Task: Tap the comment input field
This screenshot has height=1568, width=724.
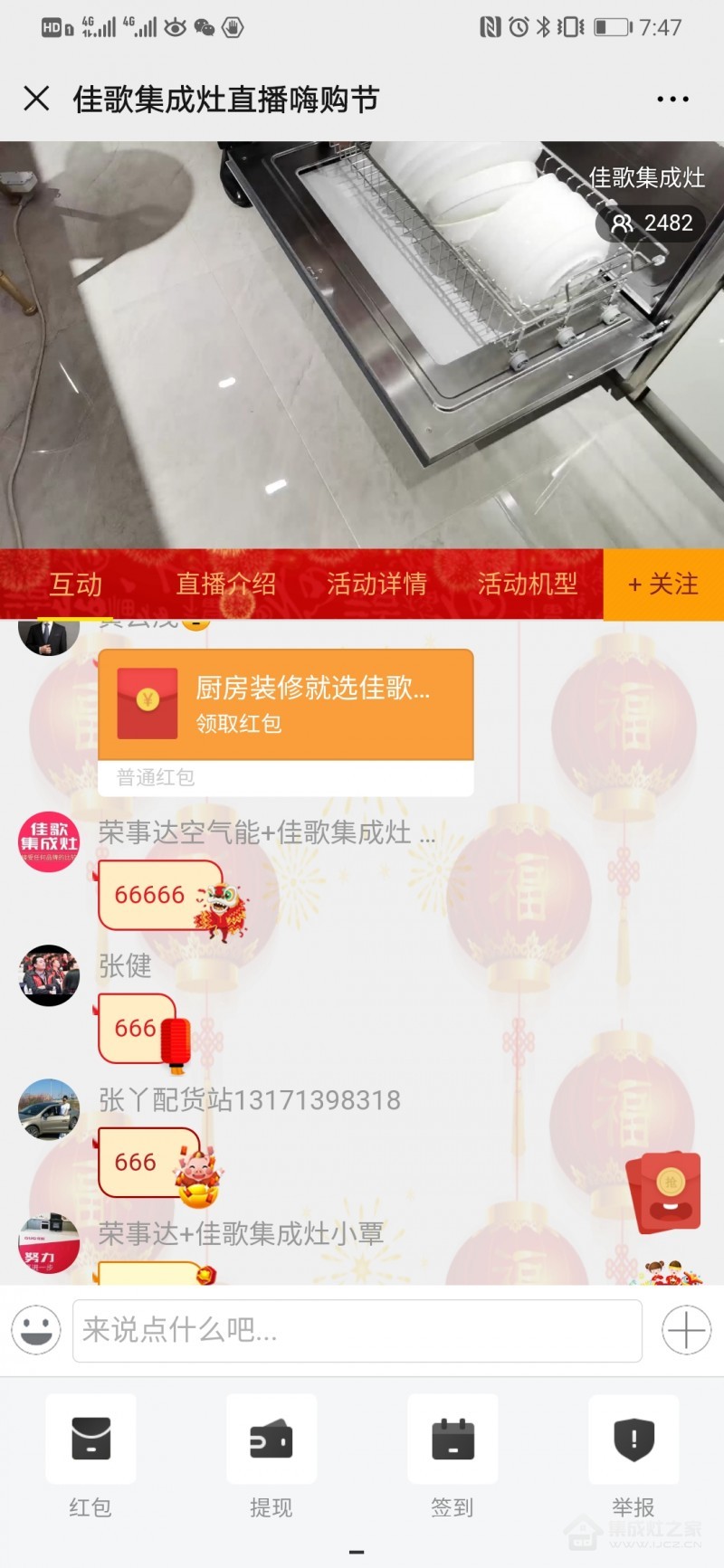Action: (357, 1330)
